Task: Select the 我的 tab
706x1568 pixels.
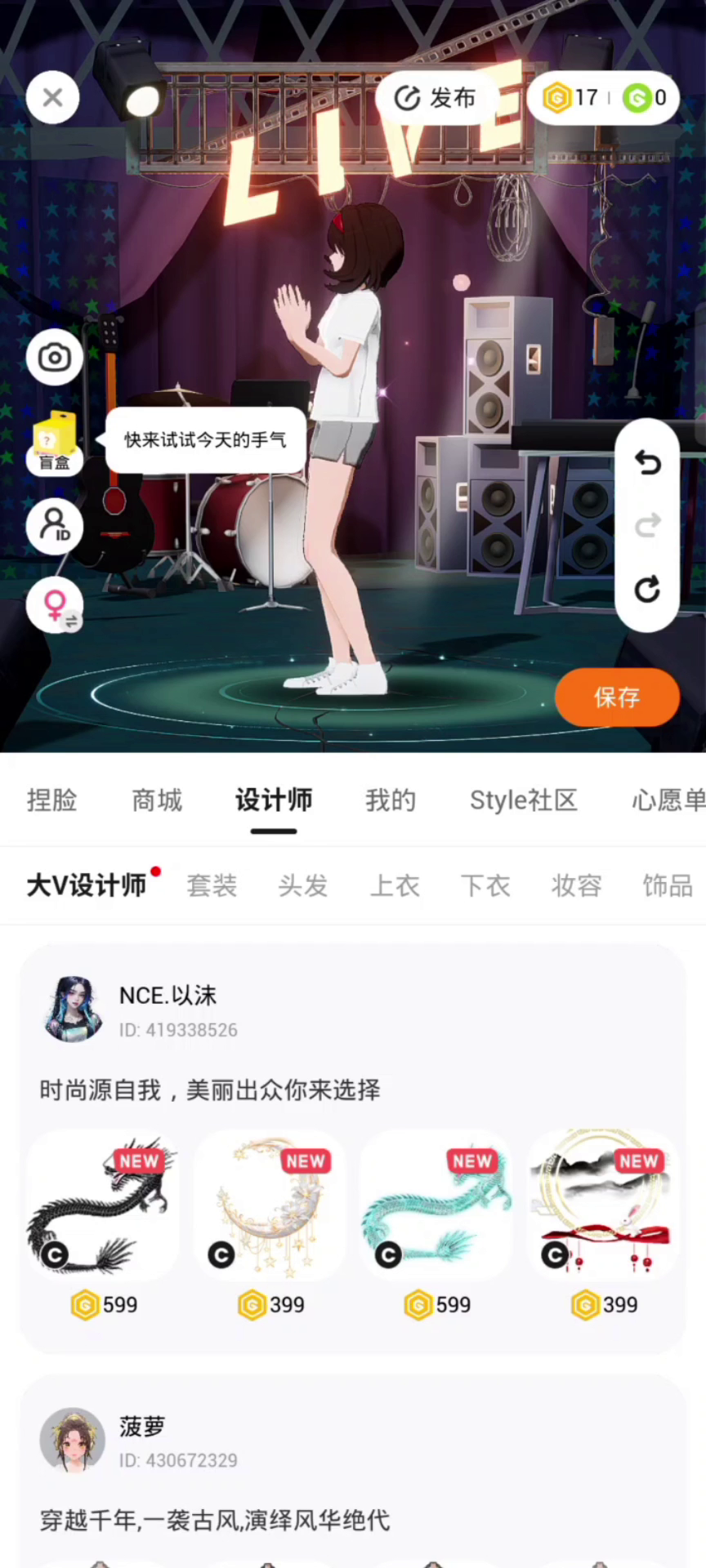Action: pos(391,800)
